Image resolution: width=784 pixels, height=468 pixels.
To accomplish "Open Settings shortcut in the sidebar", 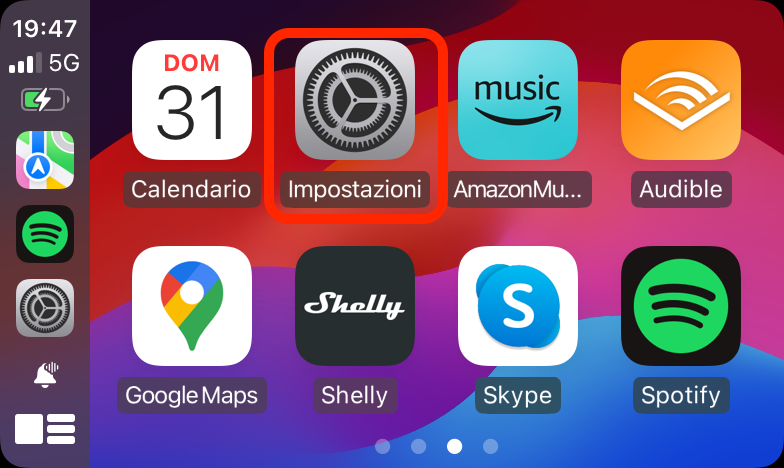I will (45, 308).
